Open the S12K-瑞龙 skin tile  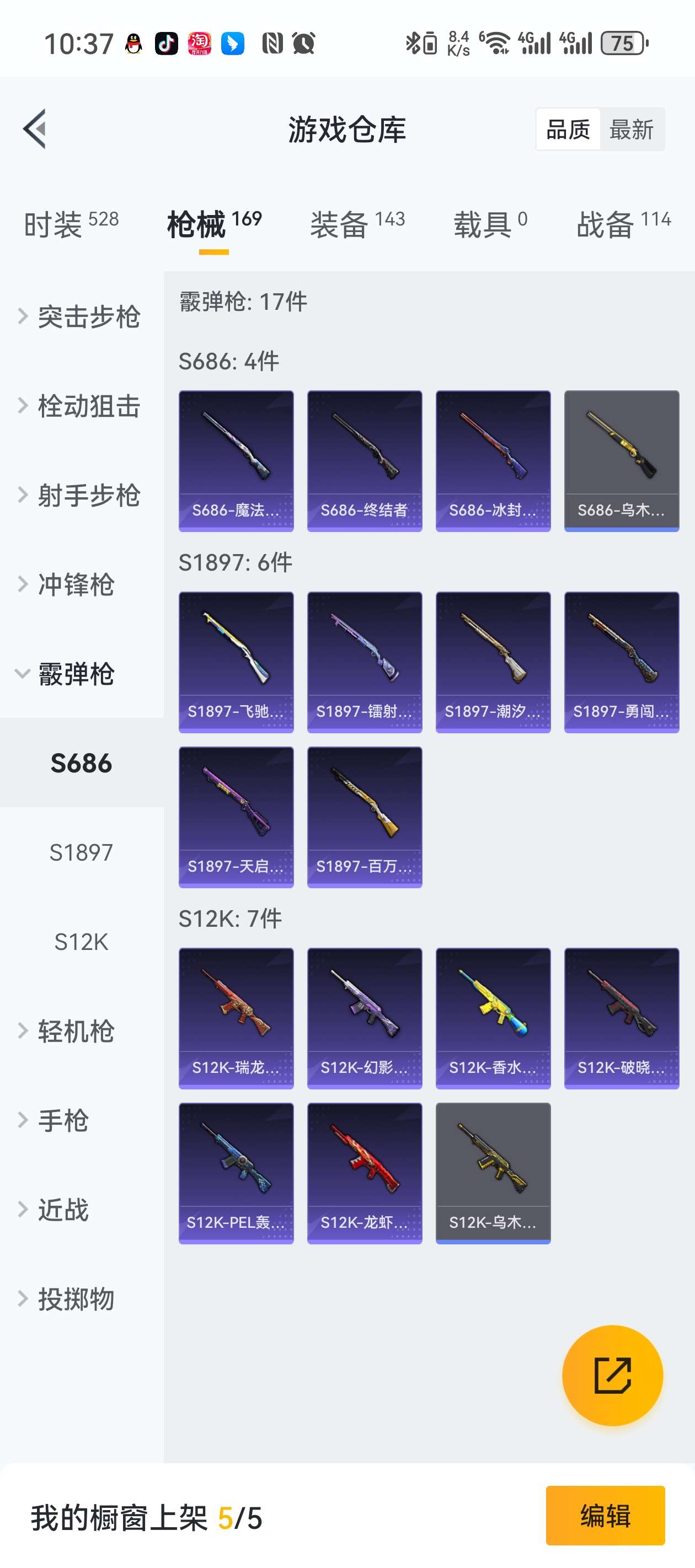point(236,1018)
